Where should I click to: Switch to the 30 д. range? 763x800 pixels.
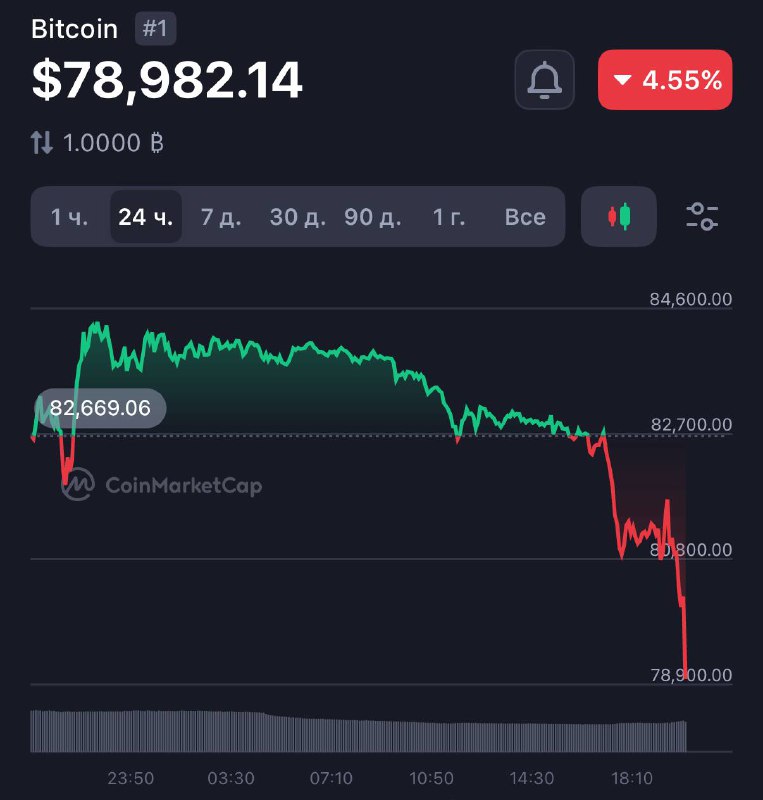[x=298, y=217]
